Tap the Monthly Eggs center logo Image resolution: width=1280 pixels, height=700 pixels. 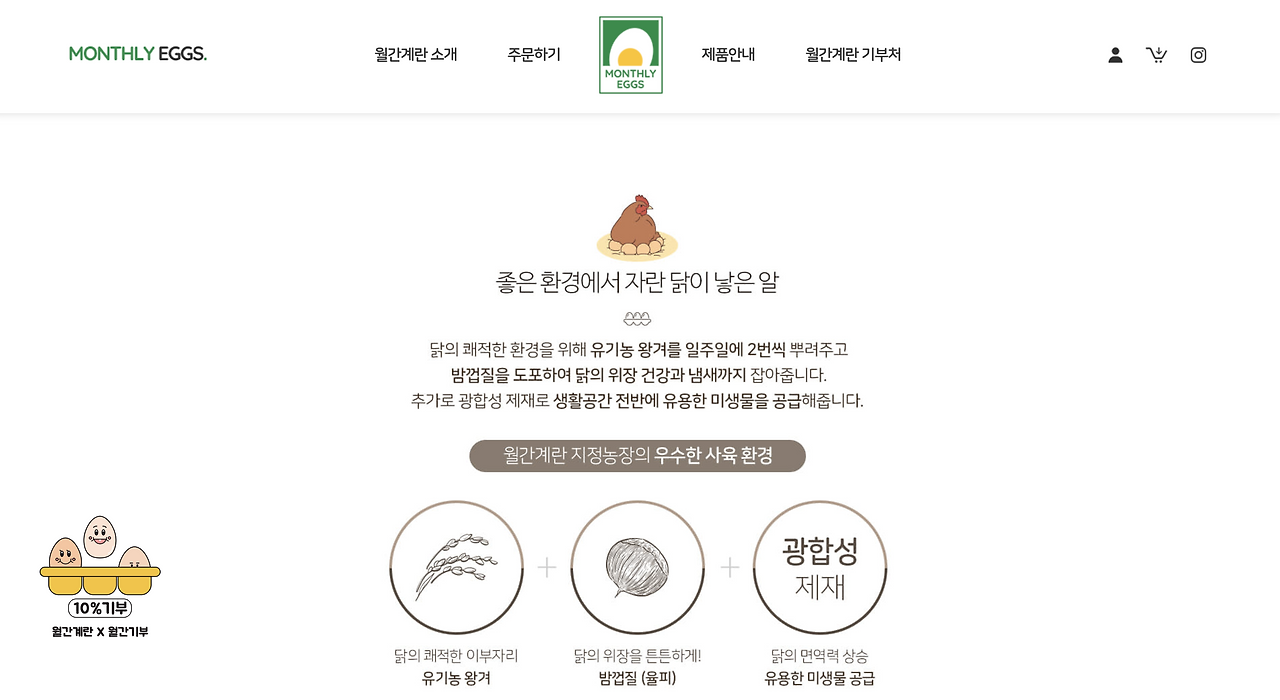[631, 55]
